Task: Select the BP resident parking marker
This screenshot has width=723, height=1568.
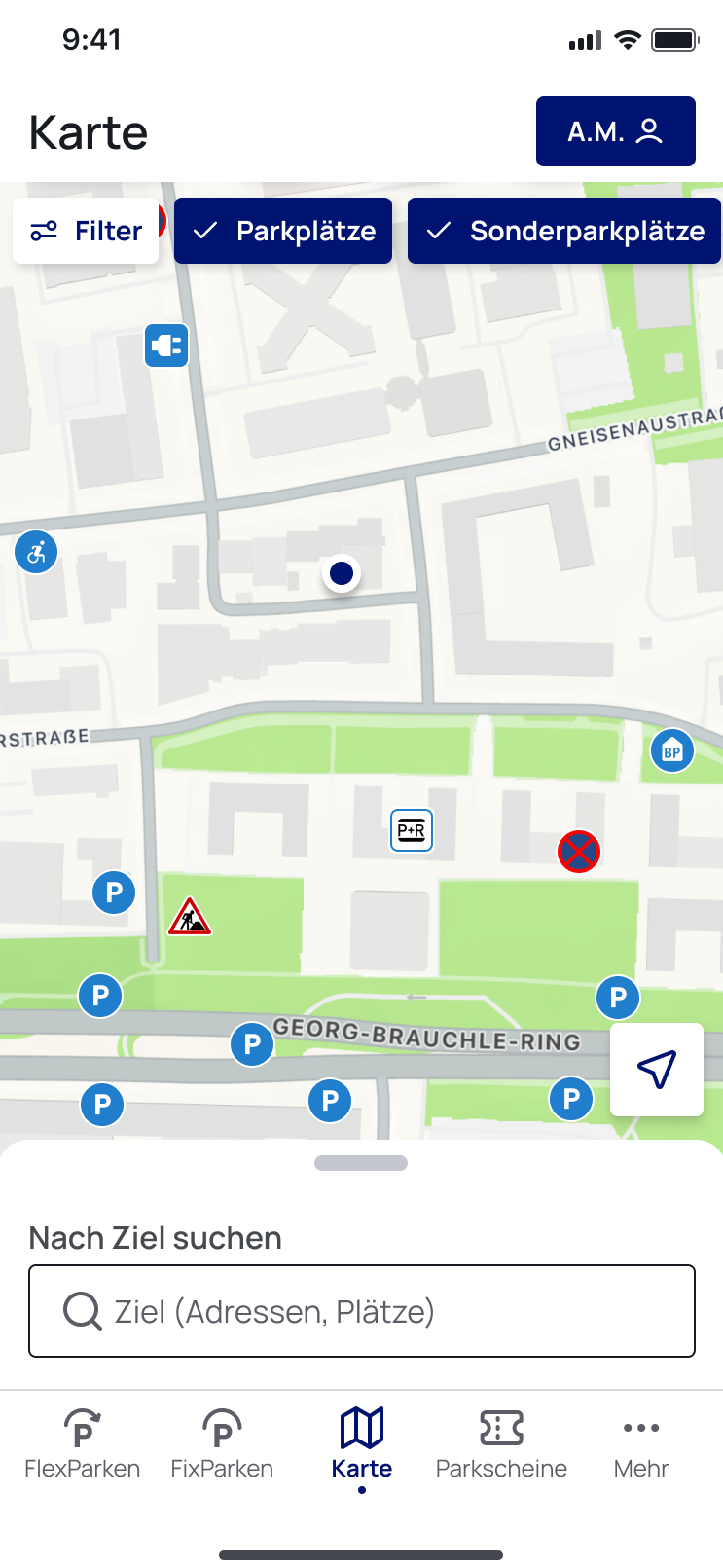Action: point(671,750)
